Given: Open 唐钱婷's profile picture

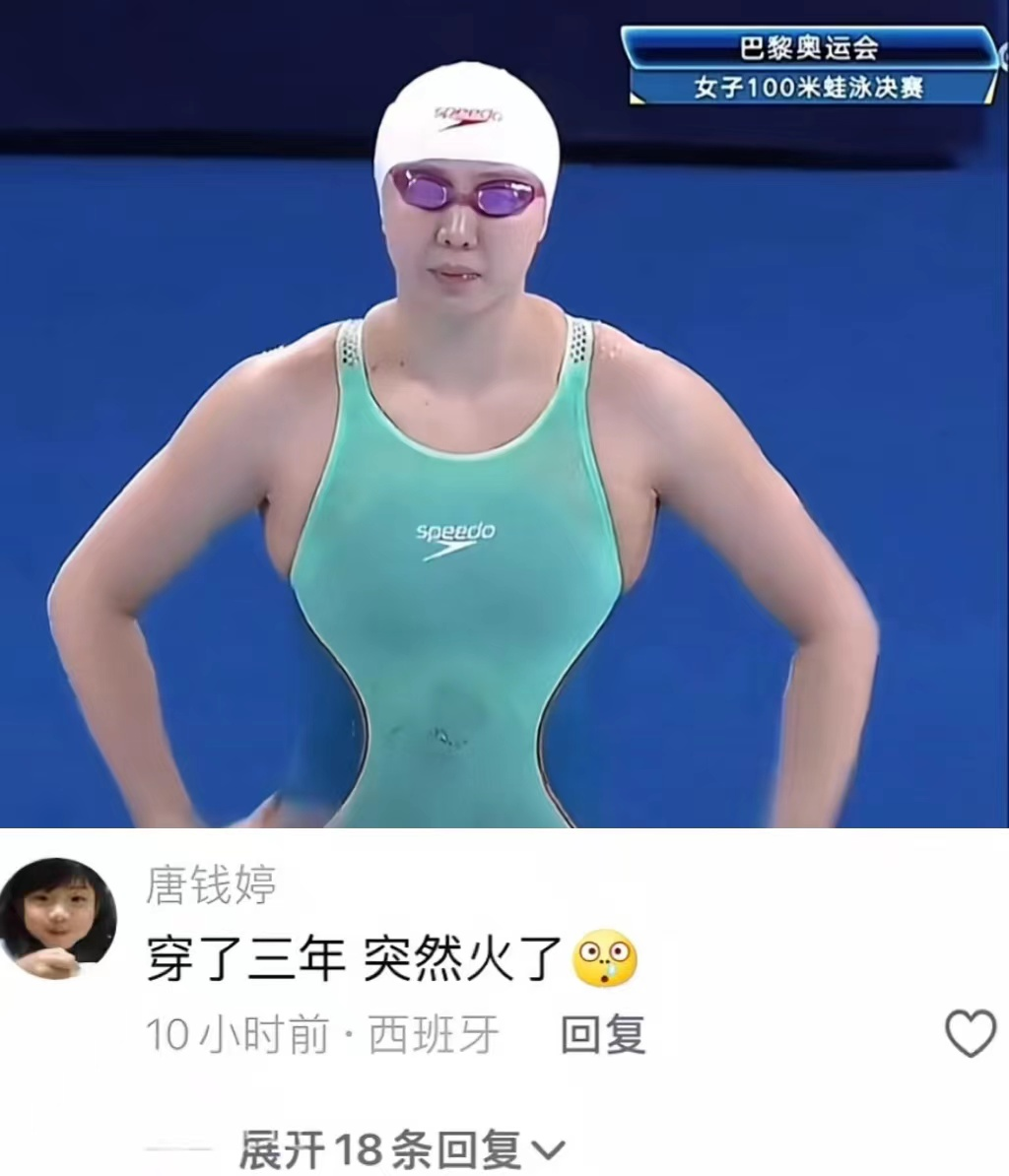Looking at the screenshot, I should tap(57, 918).
